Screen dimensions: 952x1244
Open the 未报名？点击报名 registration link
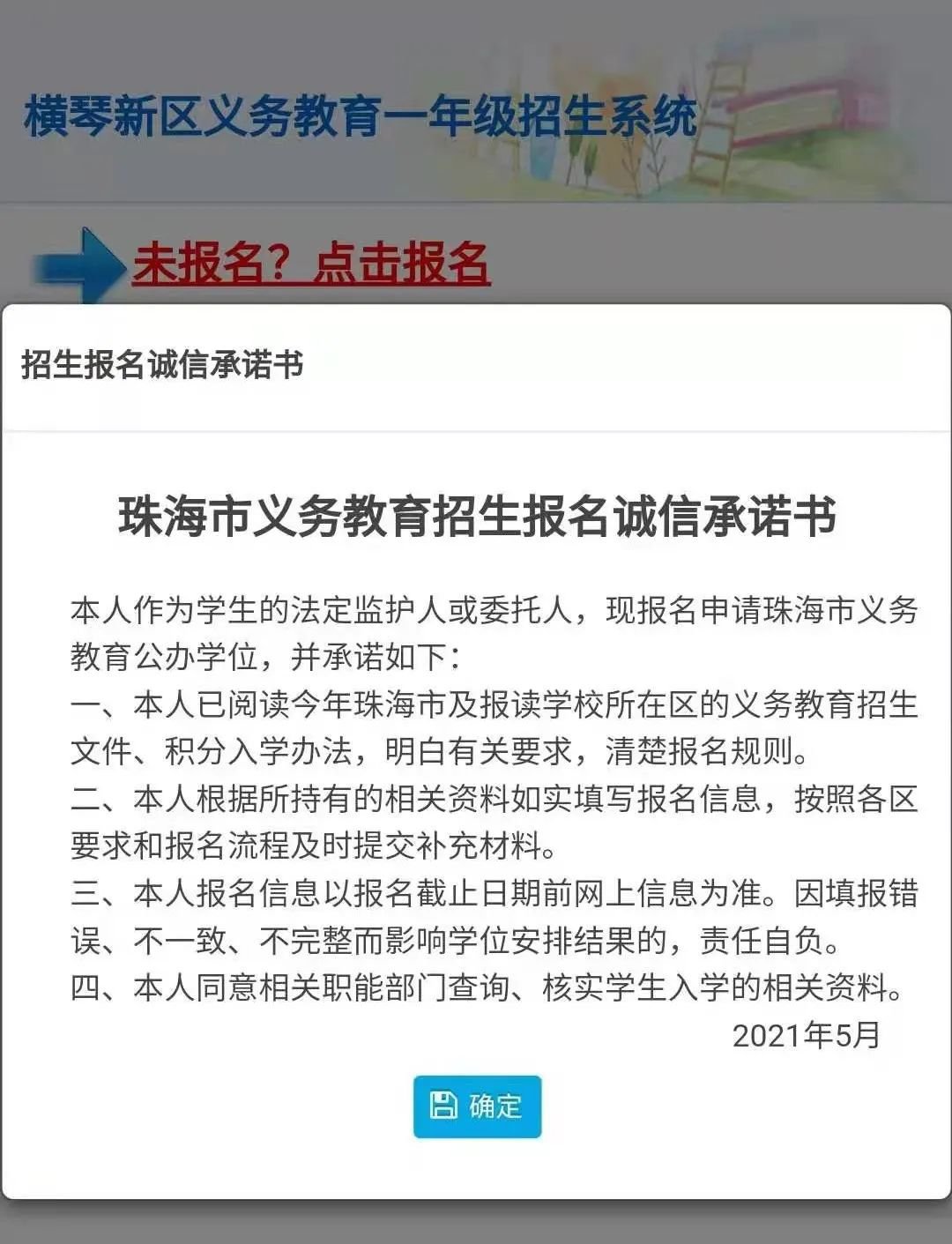click(310, 263)
